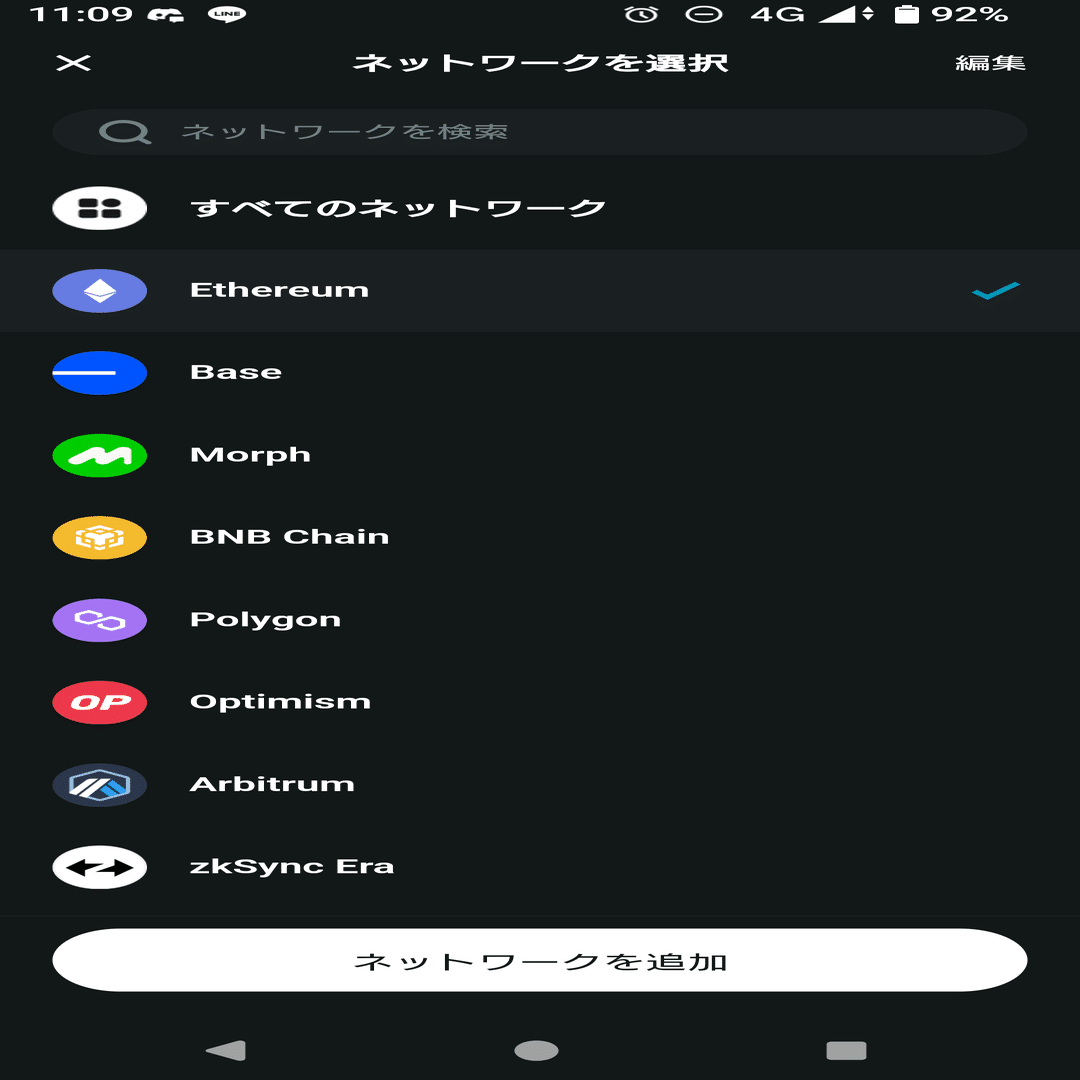Select BNB Chain network

click(x=289, y=537)
